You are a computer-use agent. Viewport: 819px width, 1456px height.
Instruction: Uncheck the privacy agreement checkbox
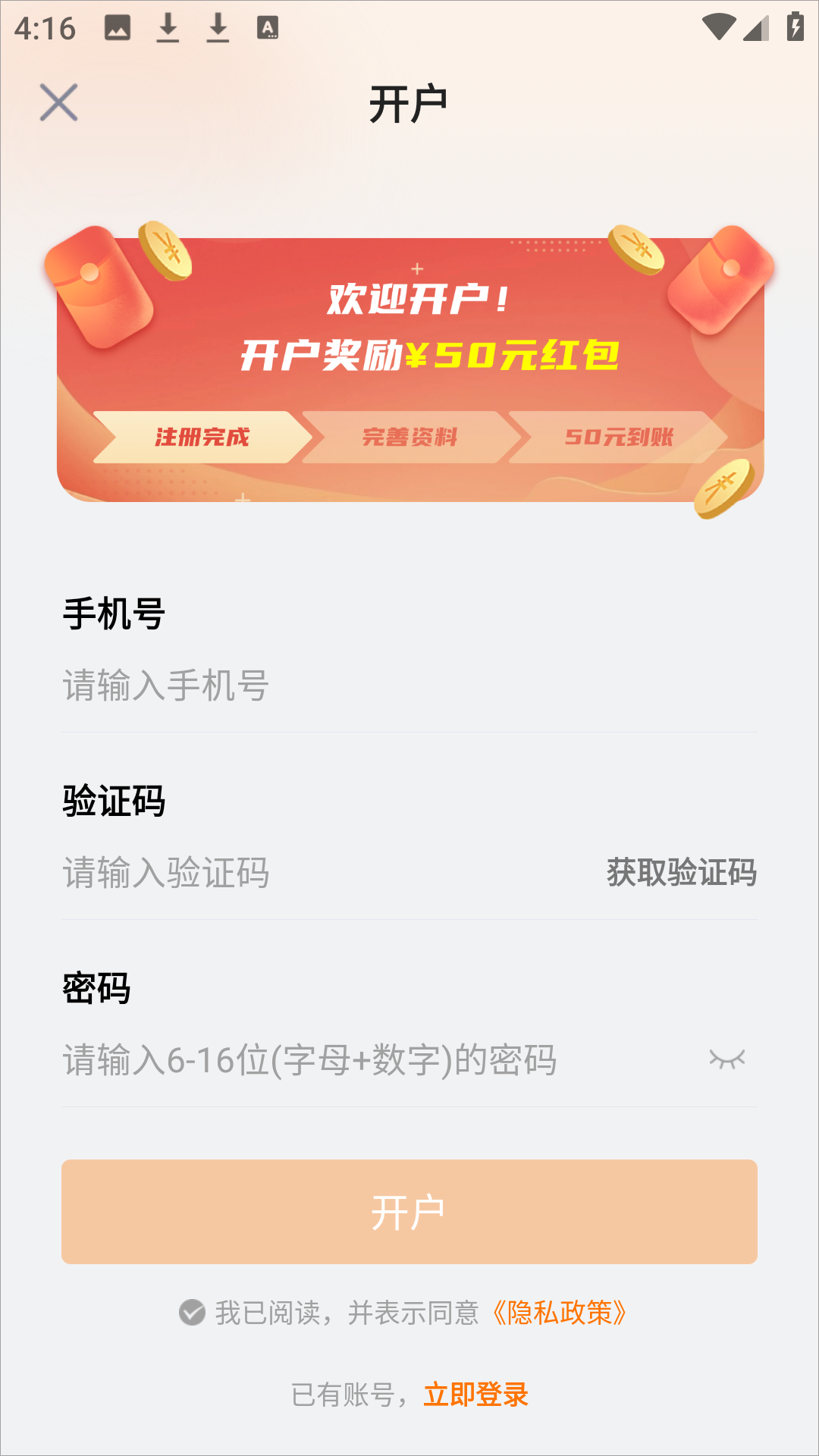point(192,1313)
